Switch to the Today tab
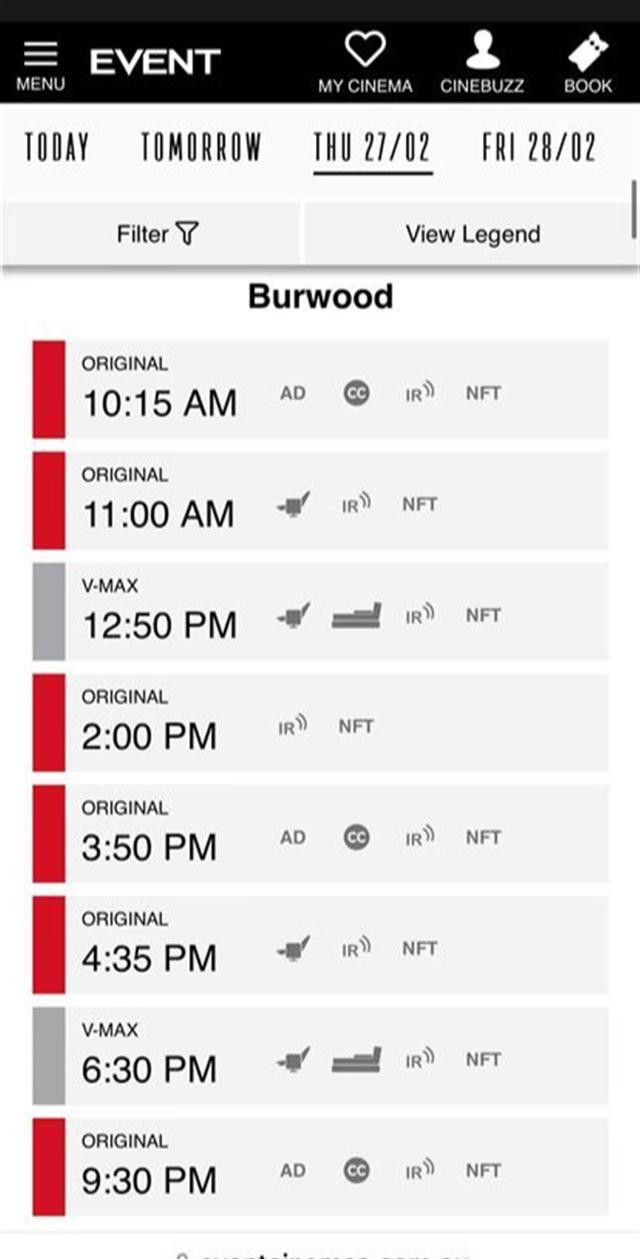Viewport: 640px width, 1259px height. point(57,148)
